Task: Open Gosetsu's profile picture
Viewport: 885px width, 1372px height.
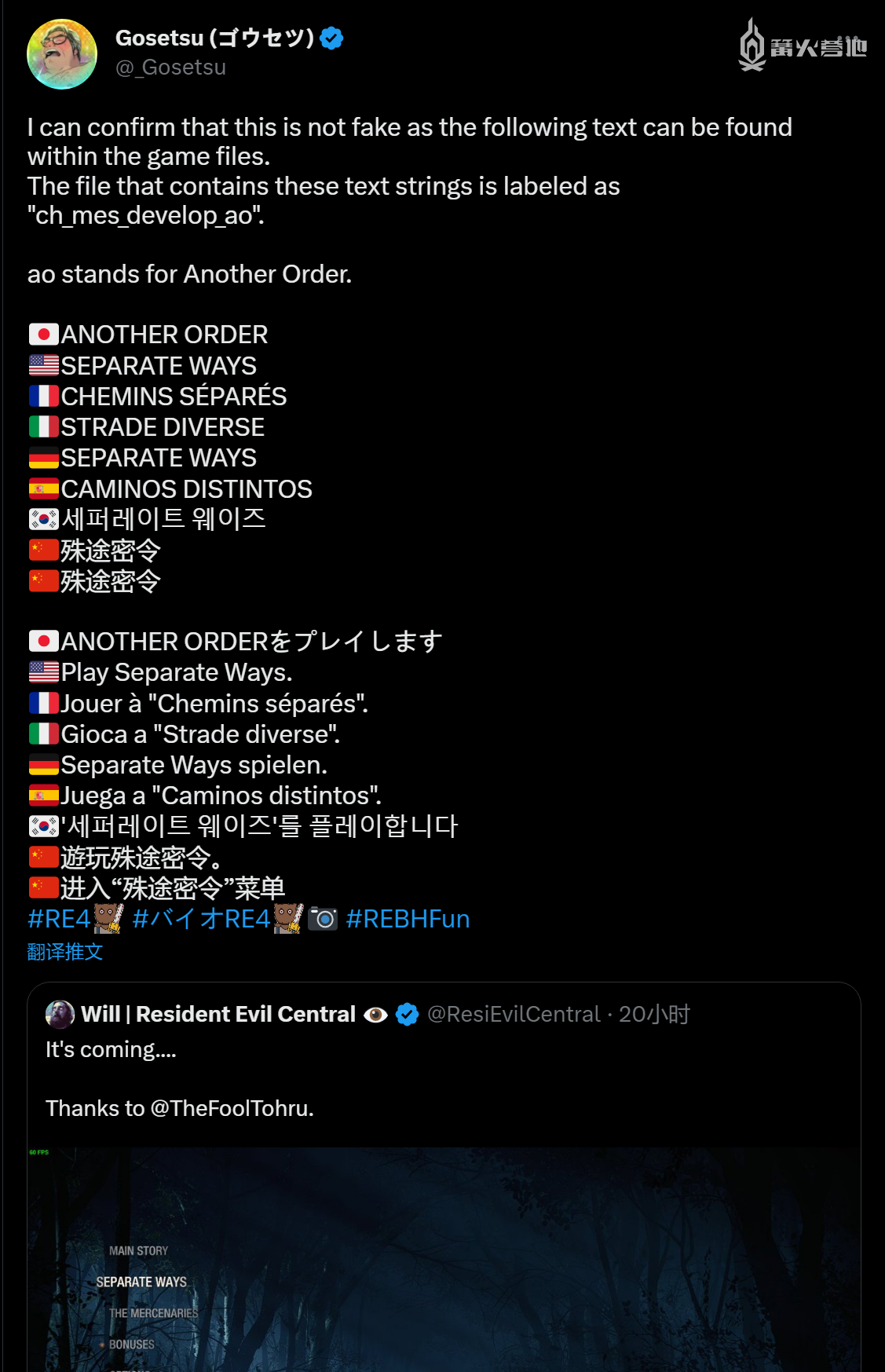Action: [x=62, y=54]
